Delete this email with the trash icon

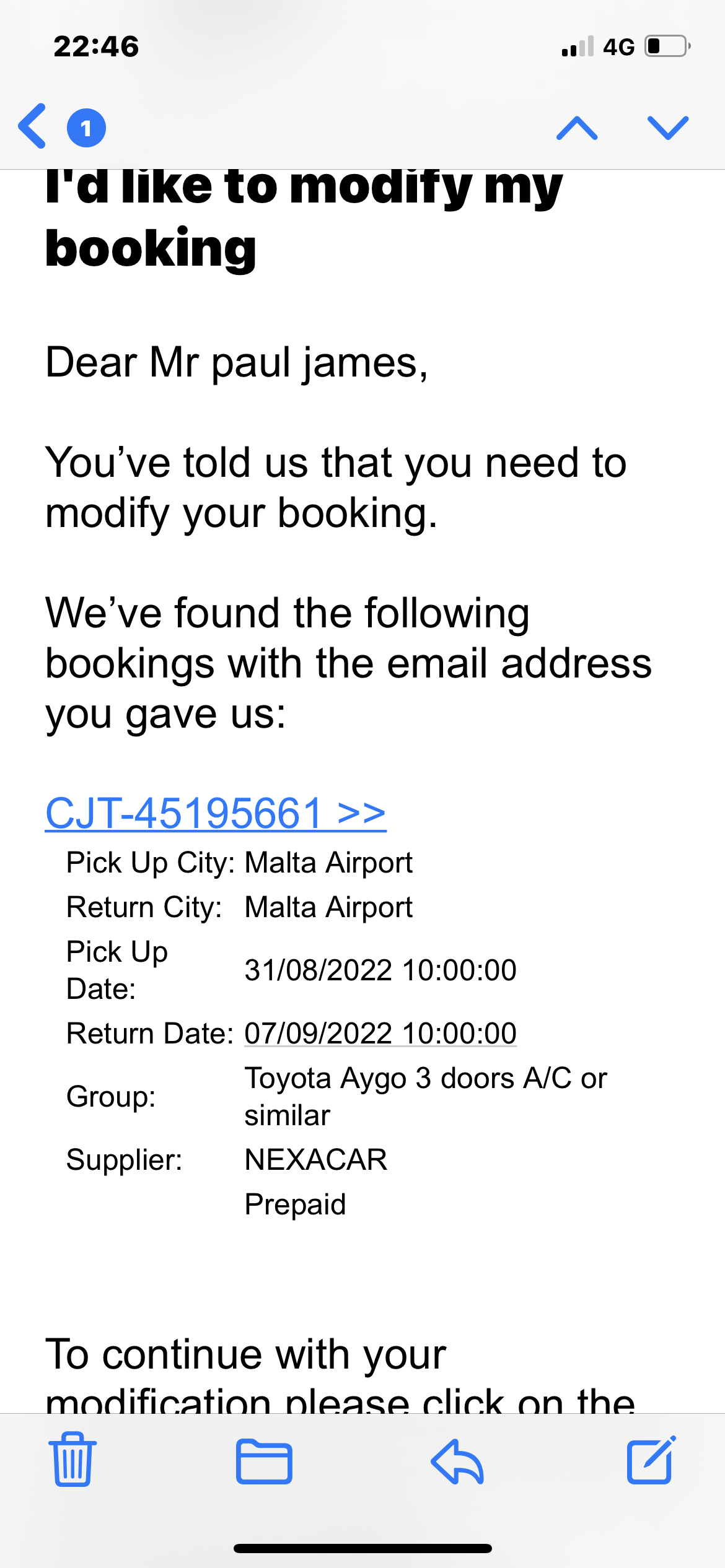[x=72, y=1460]
